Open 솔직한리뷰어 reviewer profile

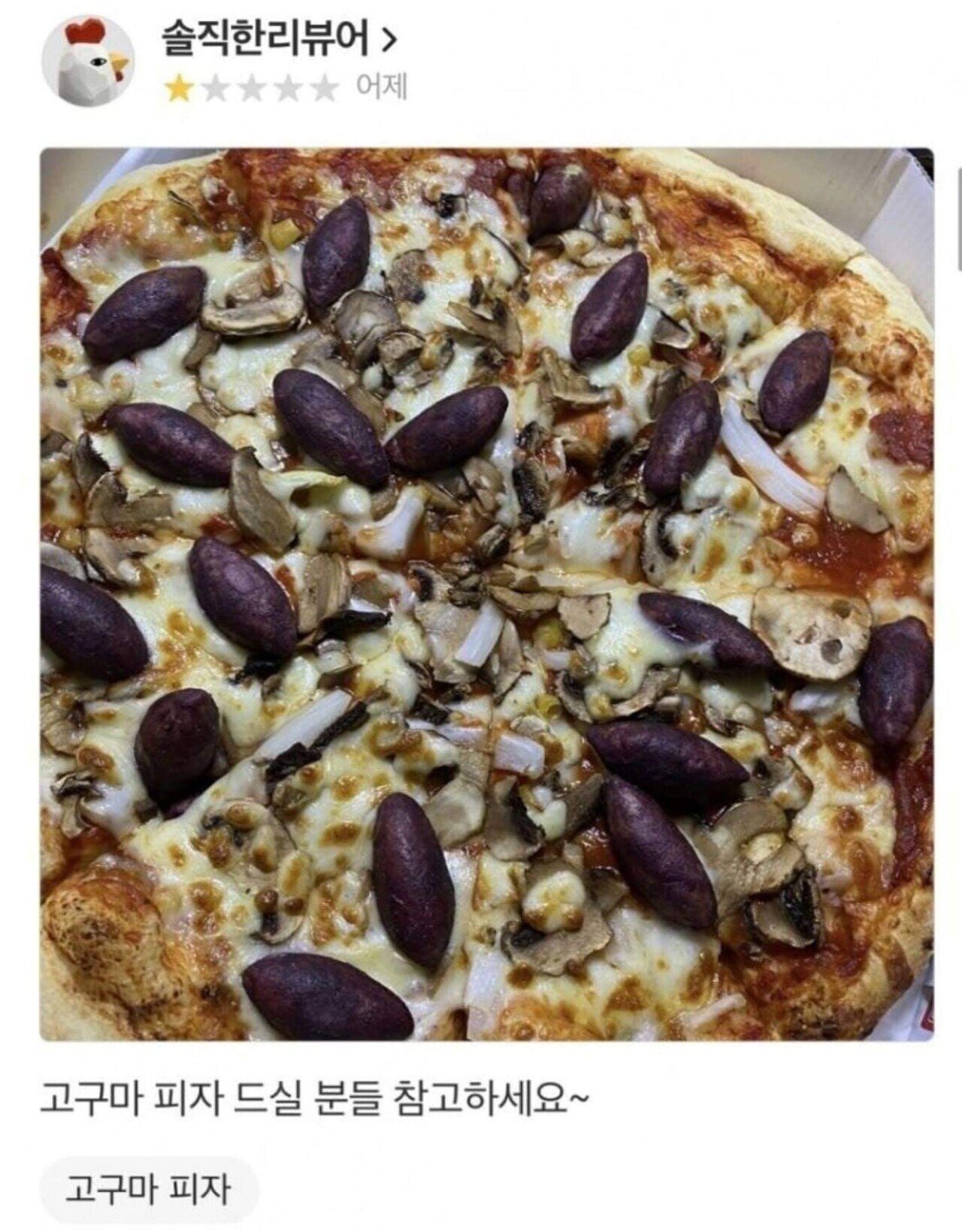(x=277, y=41)
